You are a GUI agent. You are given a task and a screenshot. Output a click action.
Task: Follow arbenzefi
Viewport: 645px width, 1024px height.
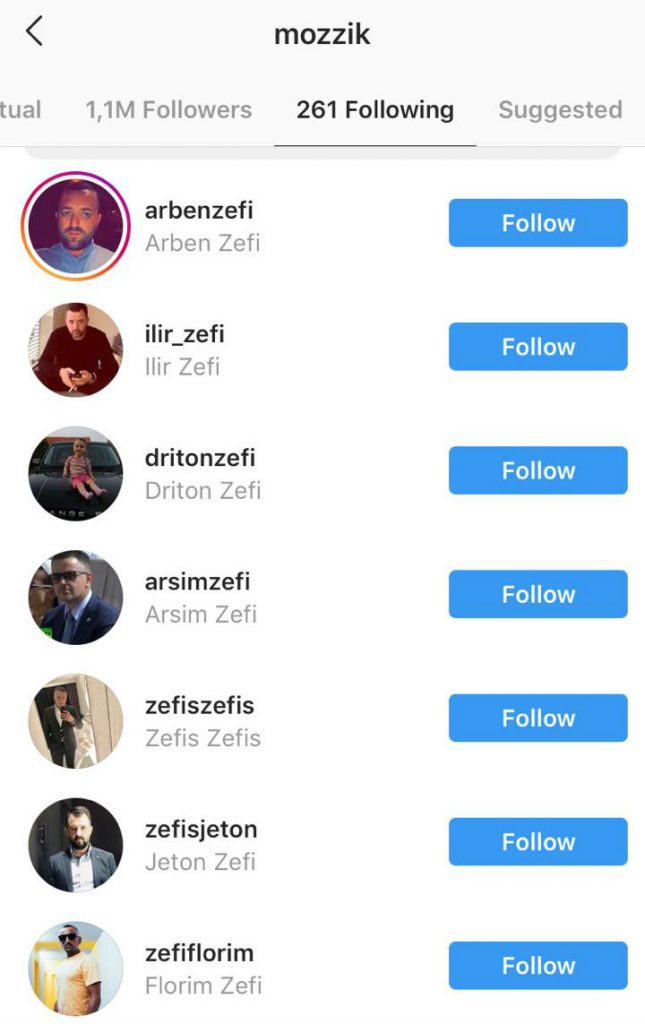pyautogui.click(x=537, y=223)
